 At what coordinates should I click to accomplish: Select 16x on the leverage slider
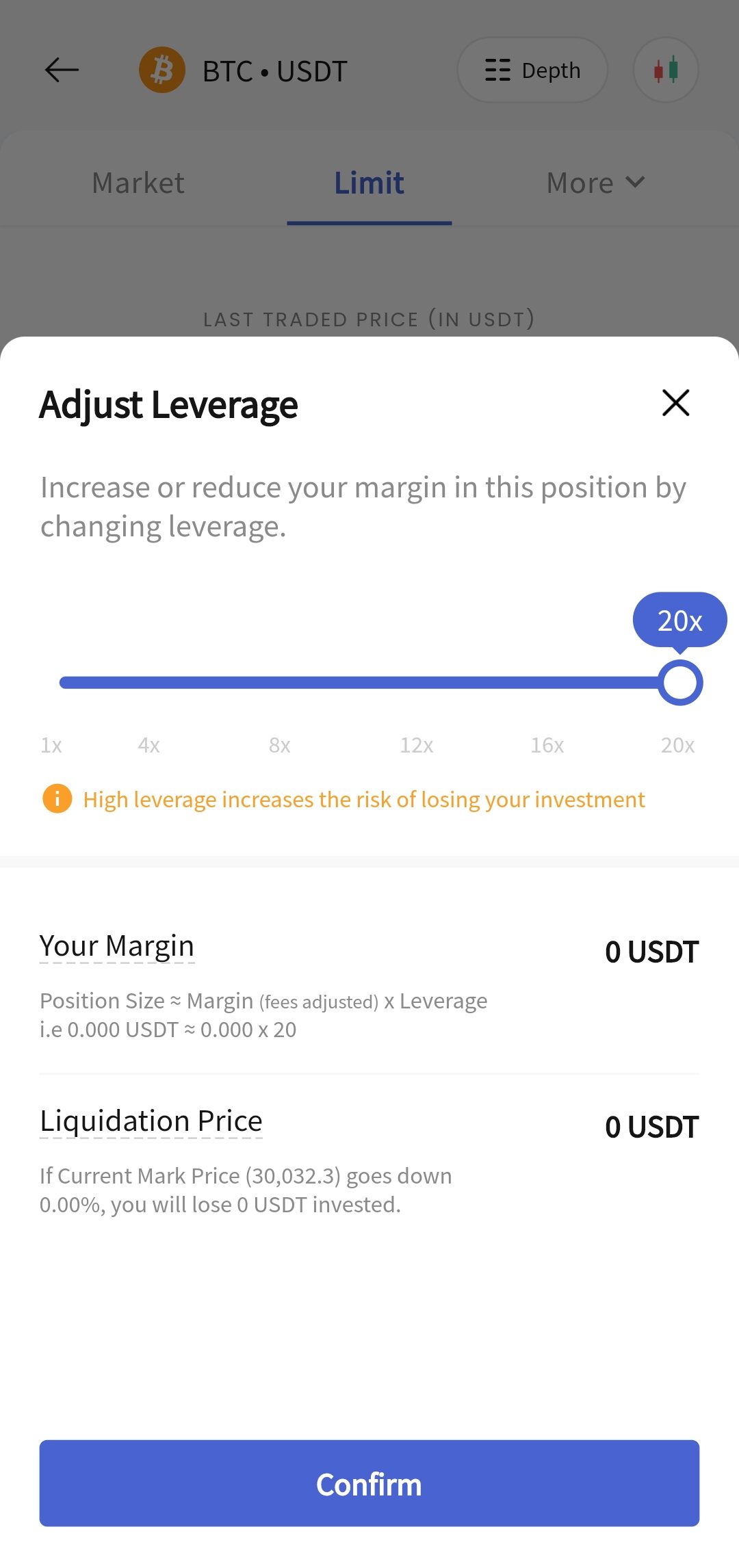(x=547, y=745)
